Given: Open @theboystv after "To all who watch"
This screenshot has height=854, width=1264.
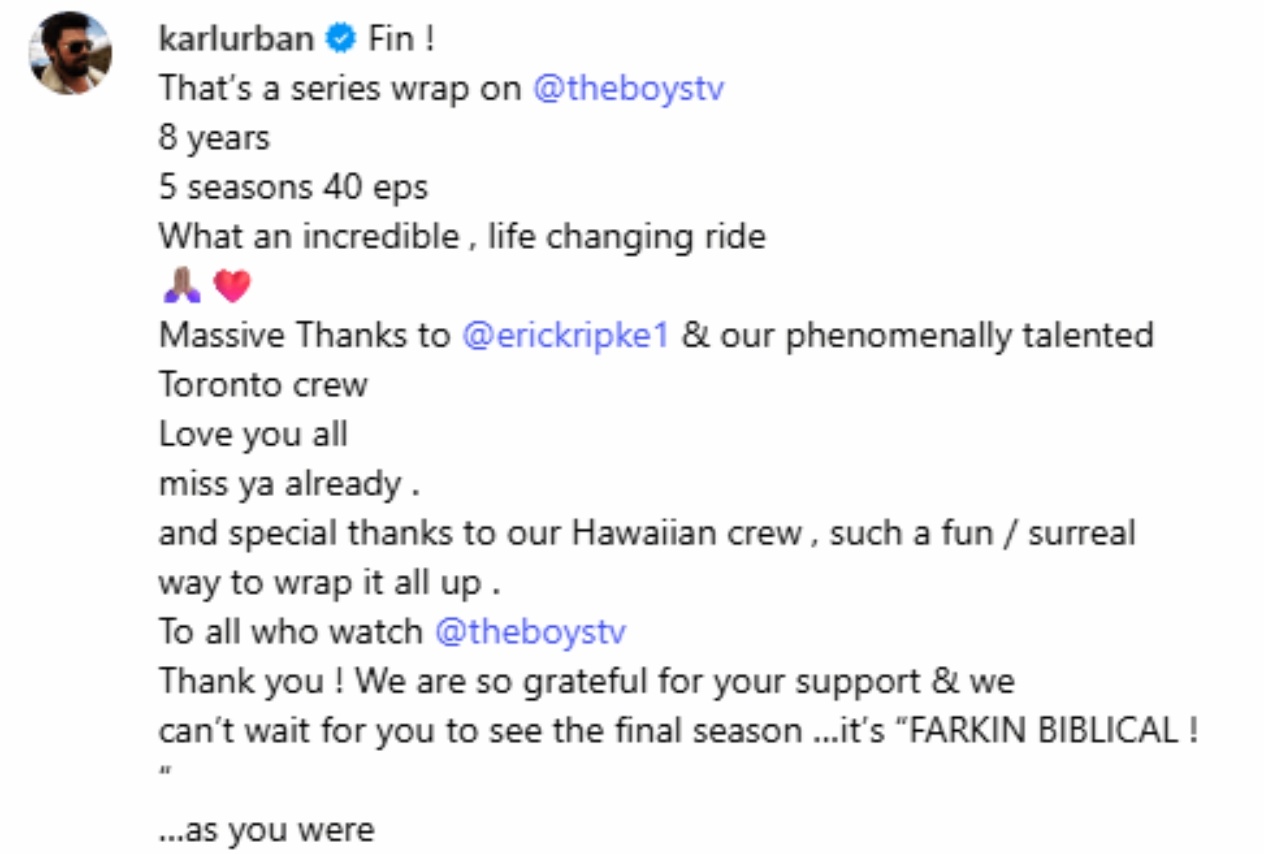Looking at the screenshot, I should click(x=530, y=632).
